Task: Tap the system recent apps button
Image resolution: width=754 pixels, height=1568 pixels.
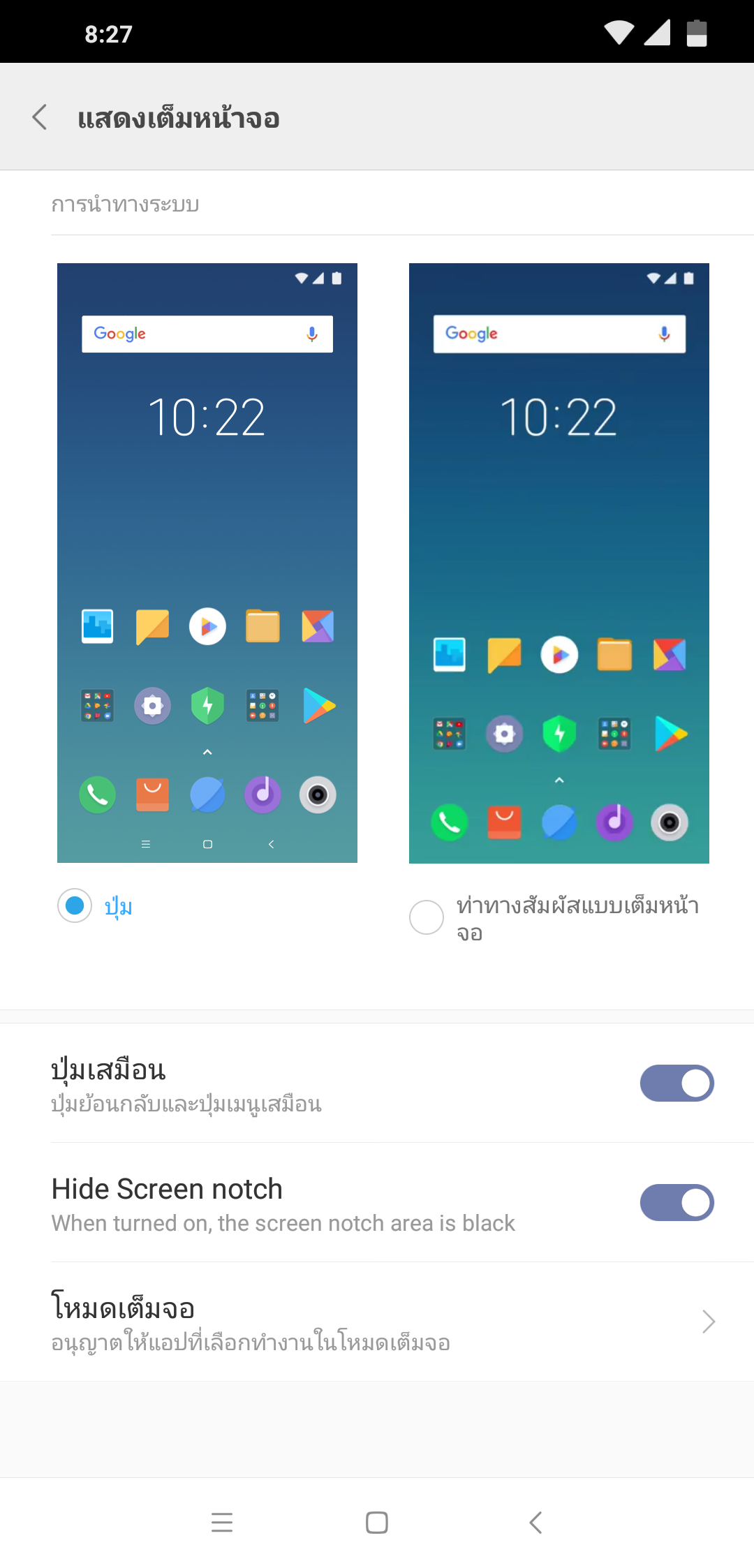Action: tap(222, 1522)
